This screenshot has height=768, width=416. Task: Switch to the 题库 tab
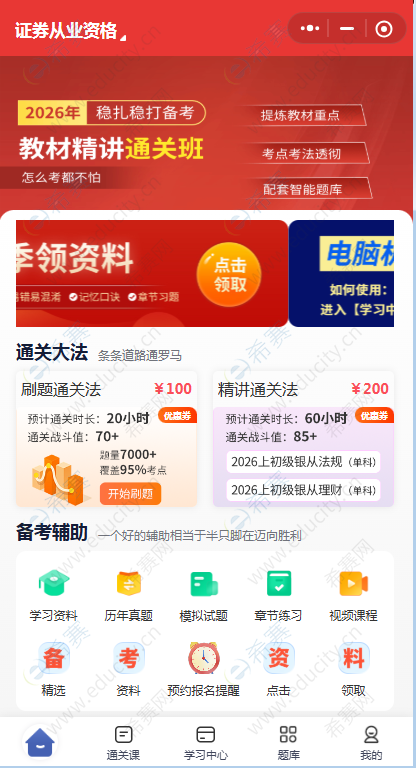coord(288,743)
